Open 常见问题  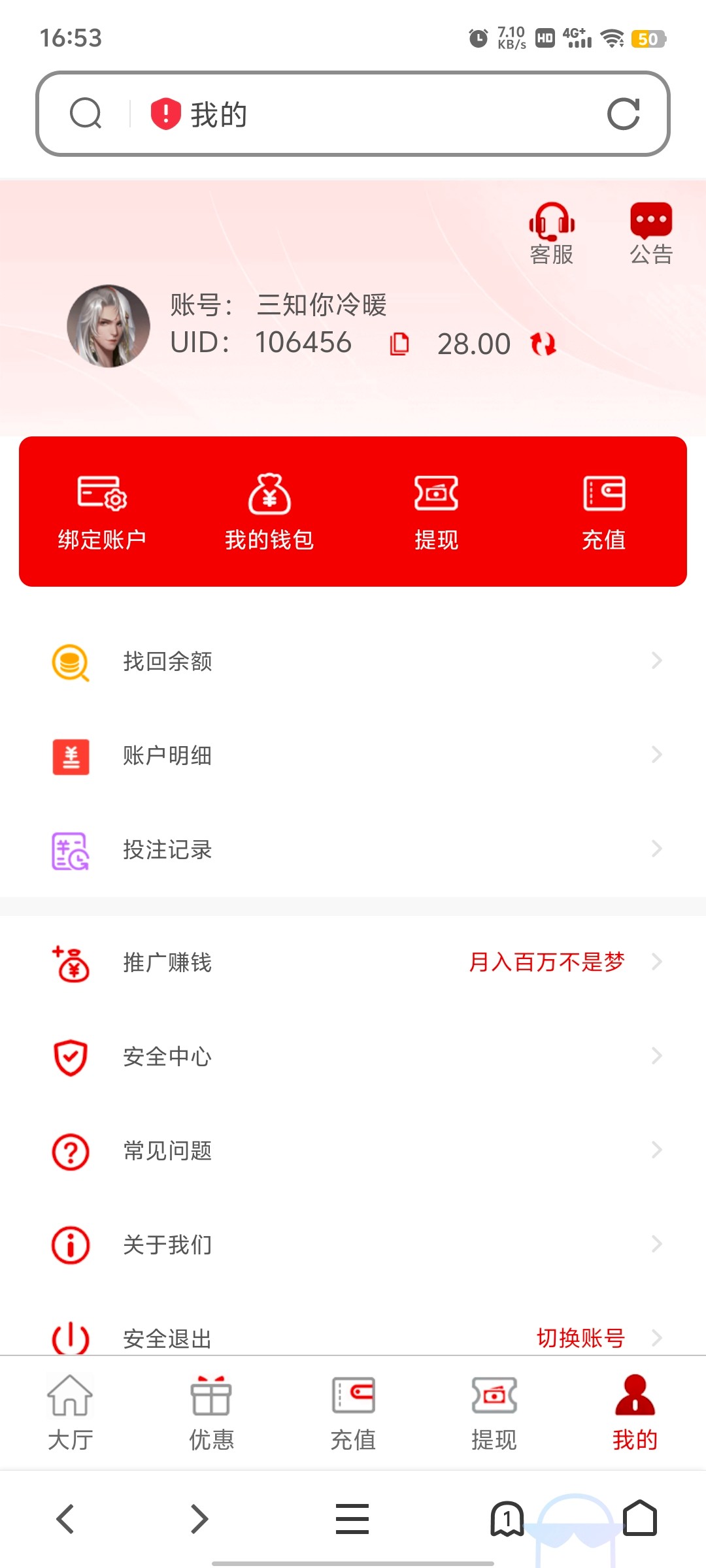[353, 1151]
